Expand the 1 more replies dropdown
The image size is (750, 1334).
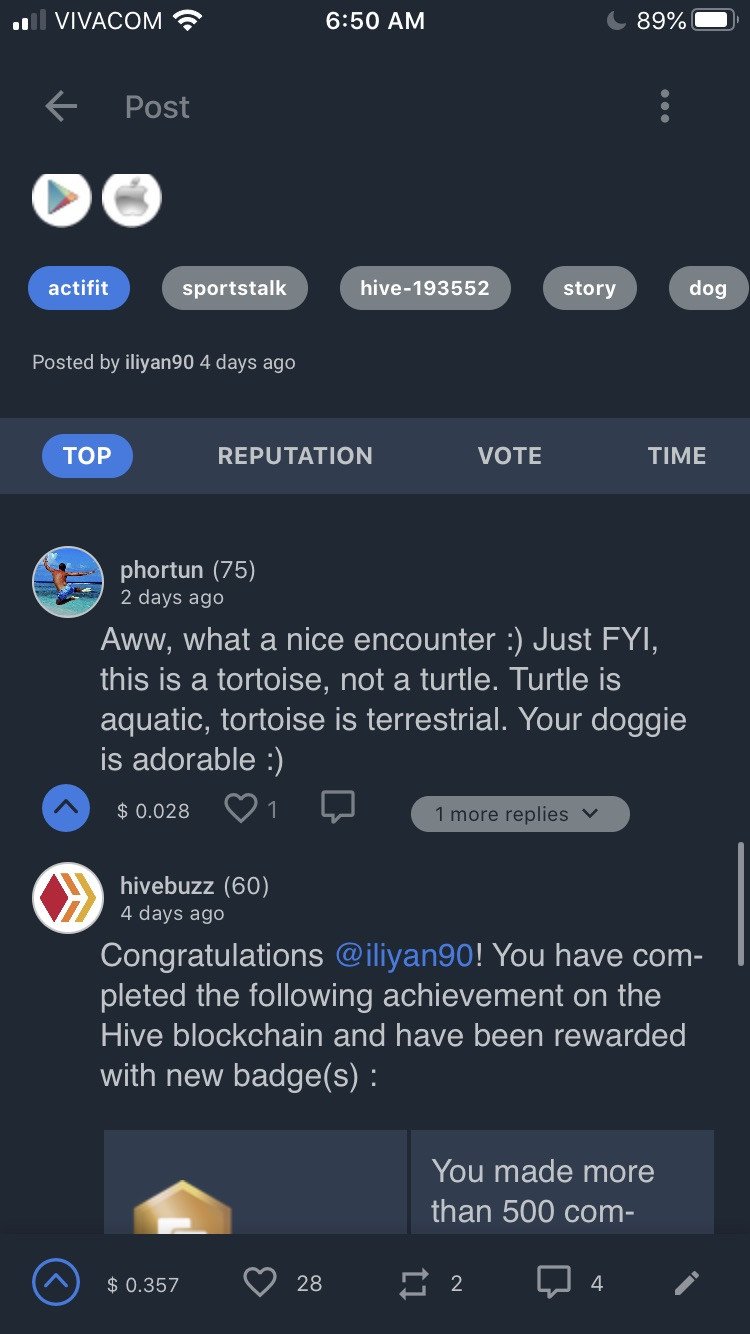pyautogui.click(x=520, y=814)
